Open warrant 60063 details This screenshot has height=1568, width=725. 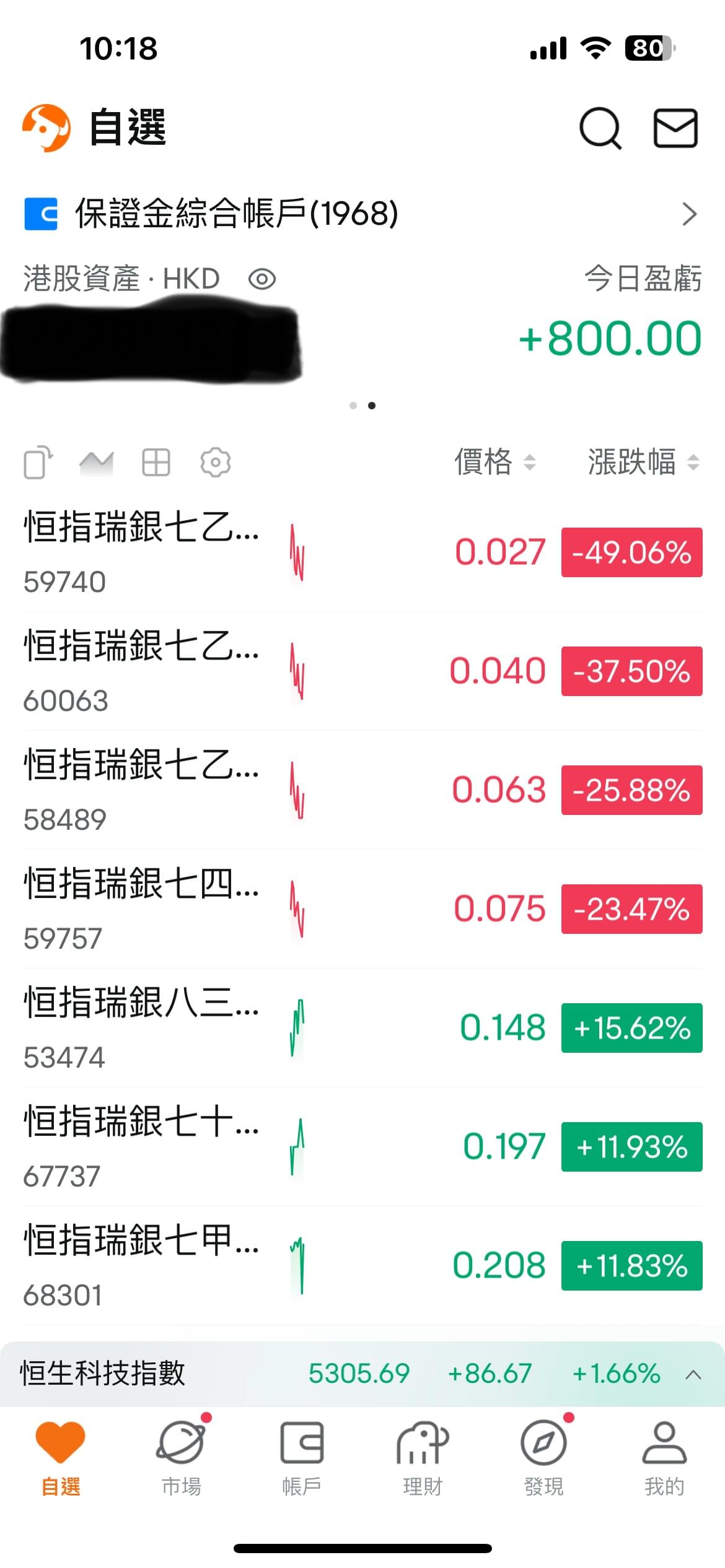click(362, 671)
